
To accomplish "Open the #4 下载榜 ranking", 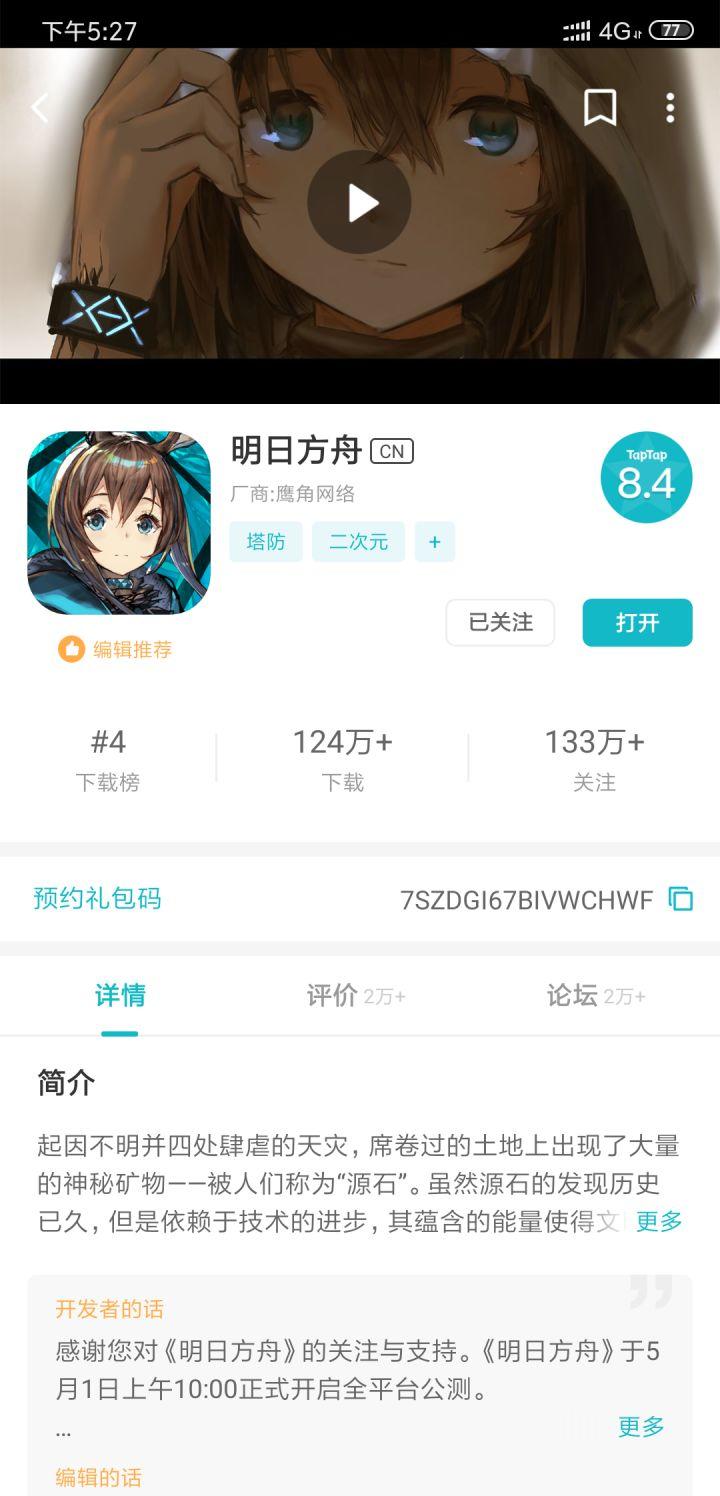I will pyautogui.click(x=108, y=758).
